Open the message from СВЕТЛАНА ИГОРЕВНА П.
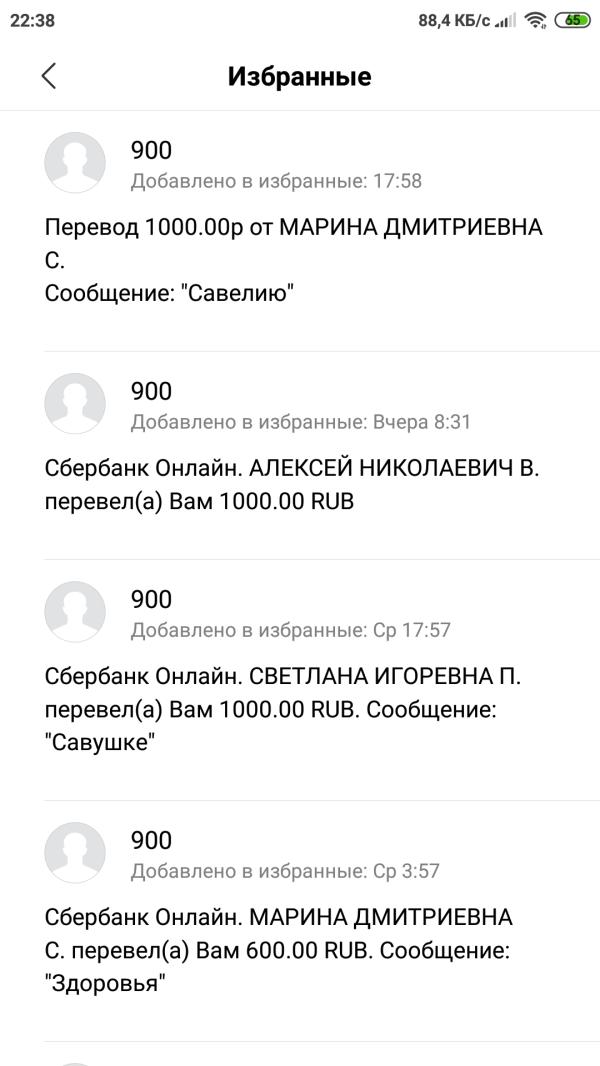The width and height of the screenshot is (600, 1066). click(x=300, y=680)
